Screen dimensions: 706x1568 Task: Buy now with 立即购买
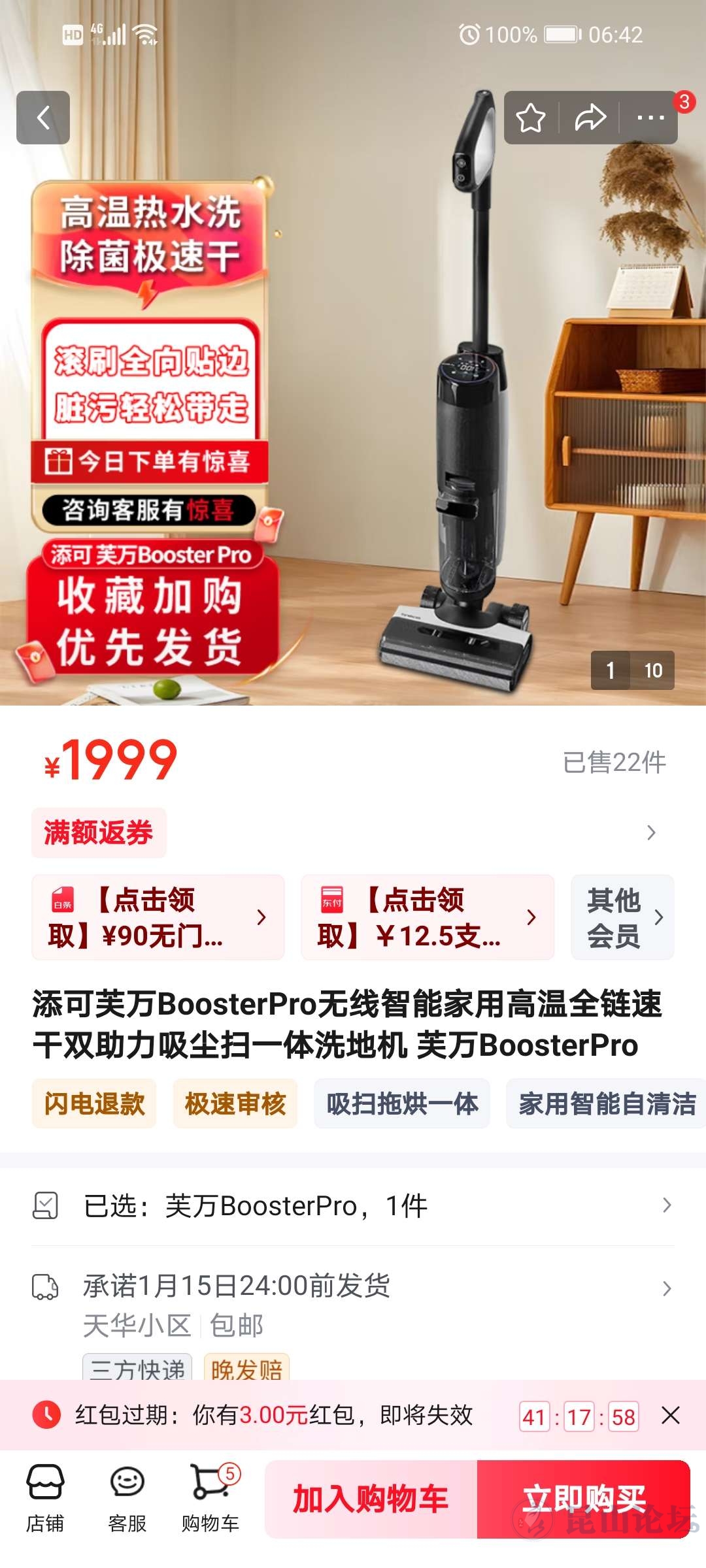click(x=584, y=1499)
